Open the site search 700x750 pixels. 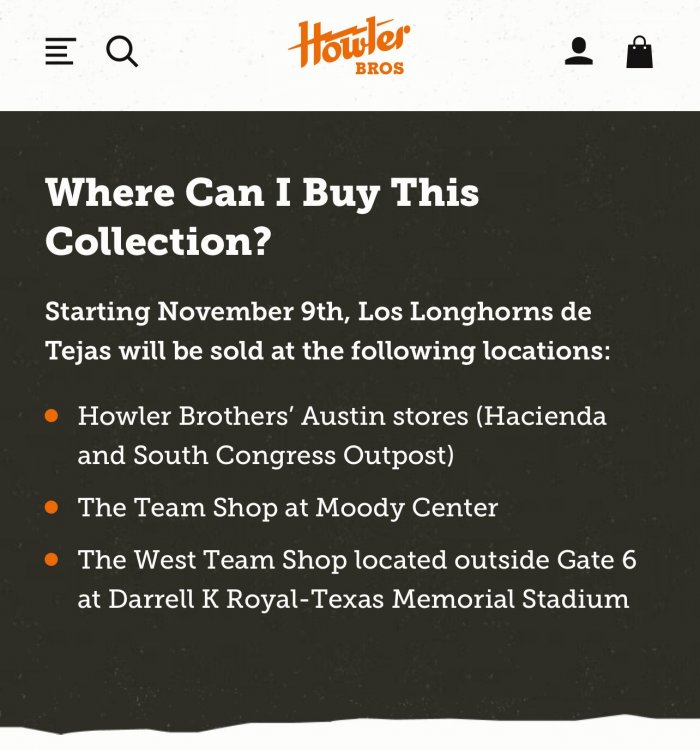pos(122,51)
